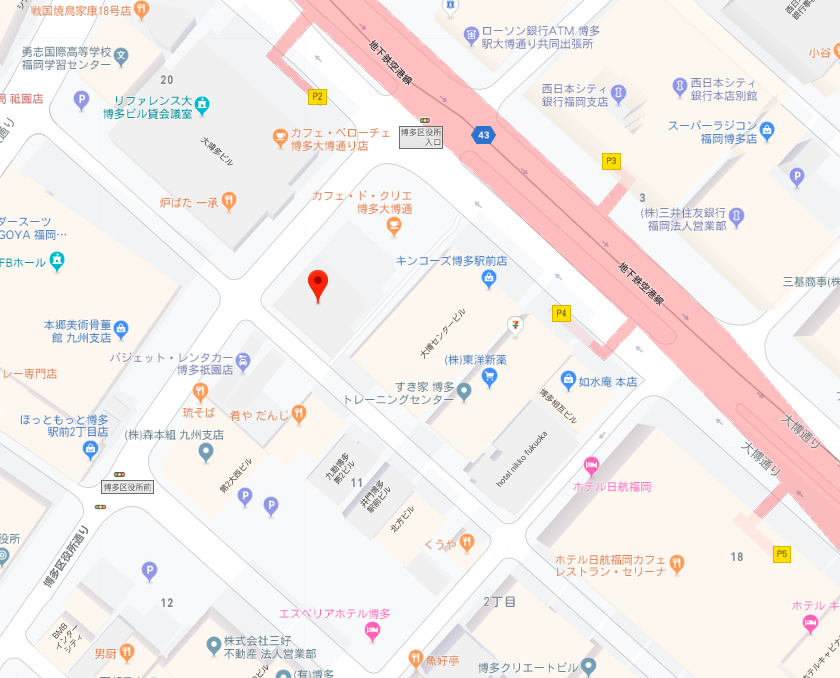This screenshot has width=840, height=678.
Task: Tap the red location pin
Action: pyautogui.click(x=318, y=284)
